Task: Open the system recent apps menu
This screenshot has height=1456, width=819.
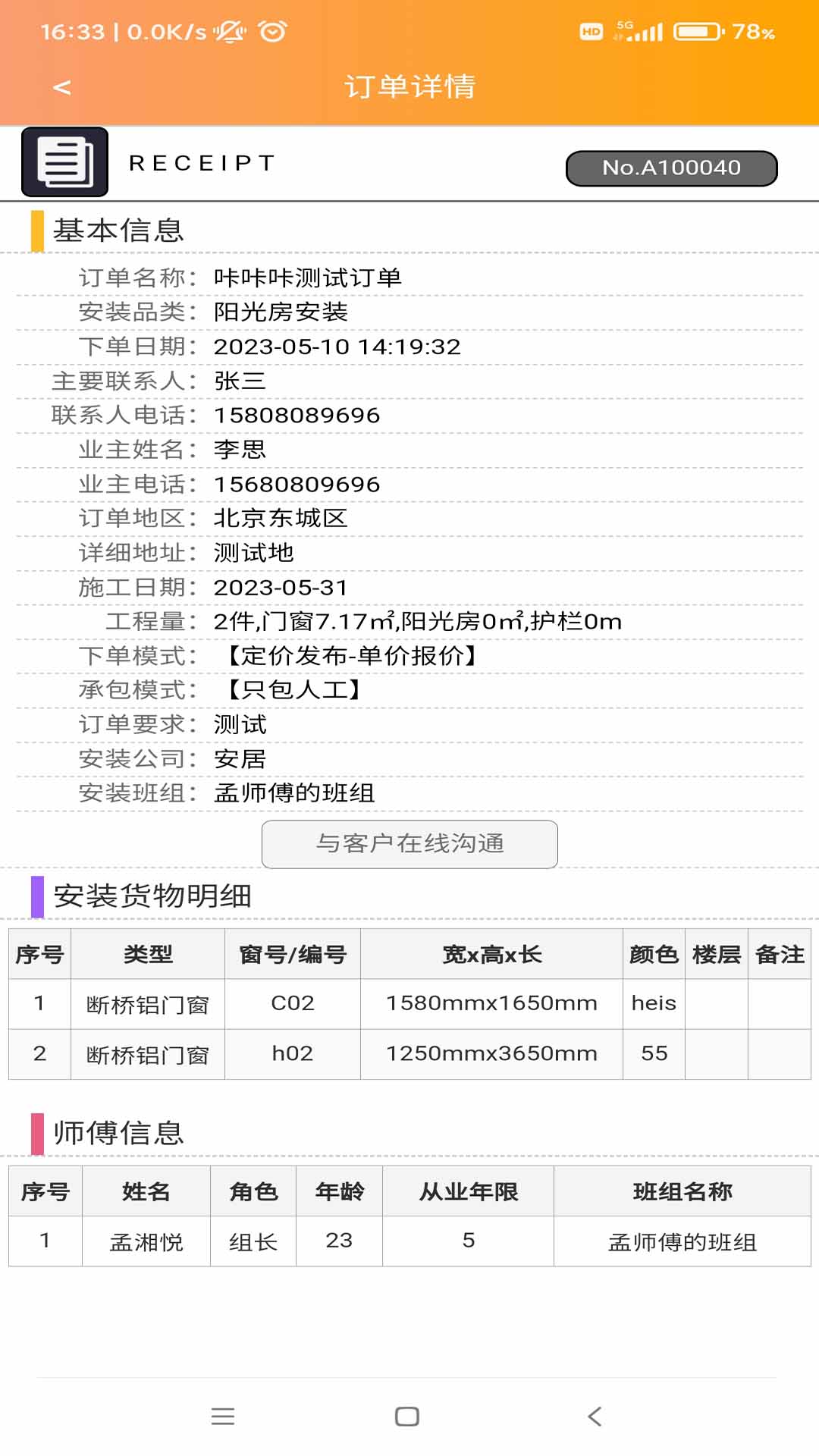Action: click(223, 1416)
